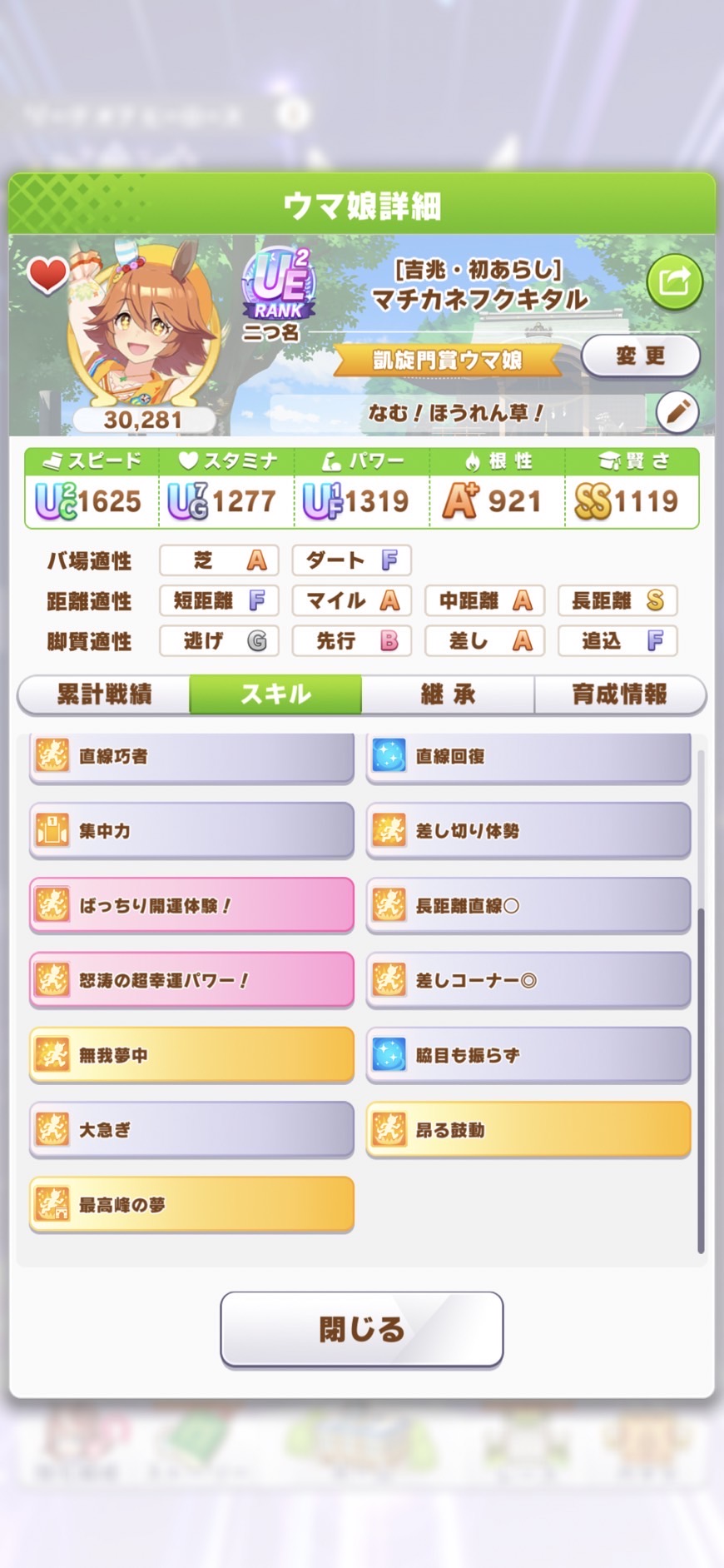
Task: Open 長距離直線○ skill info
Action: [528, 905]
